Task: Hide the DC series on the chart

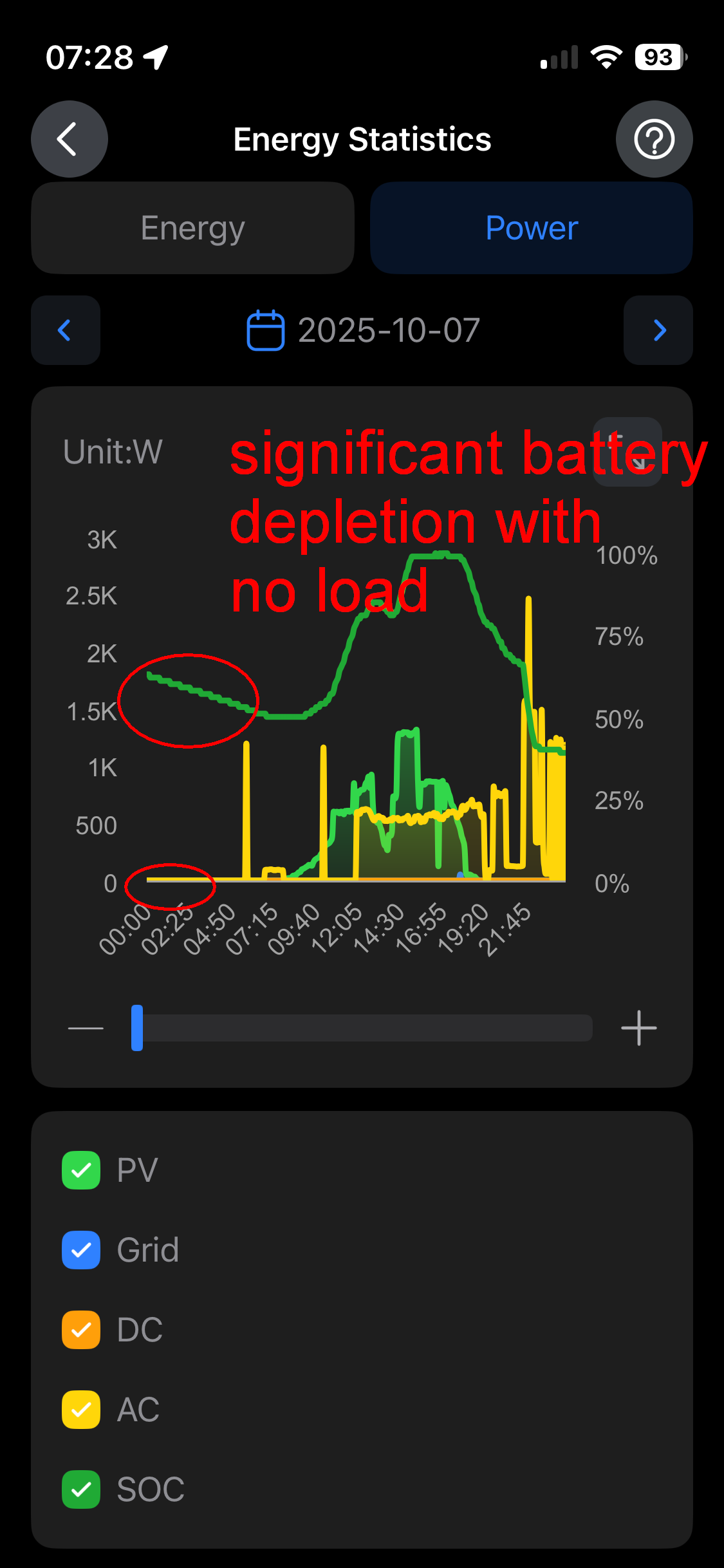Action: [x=81, y=1330]
